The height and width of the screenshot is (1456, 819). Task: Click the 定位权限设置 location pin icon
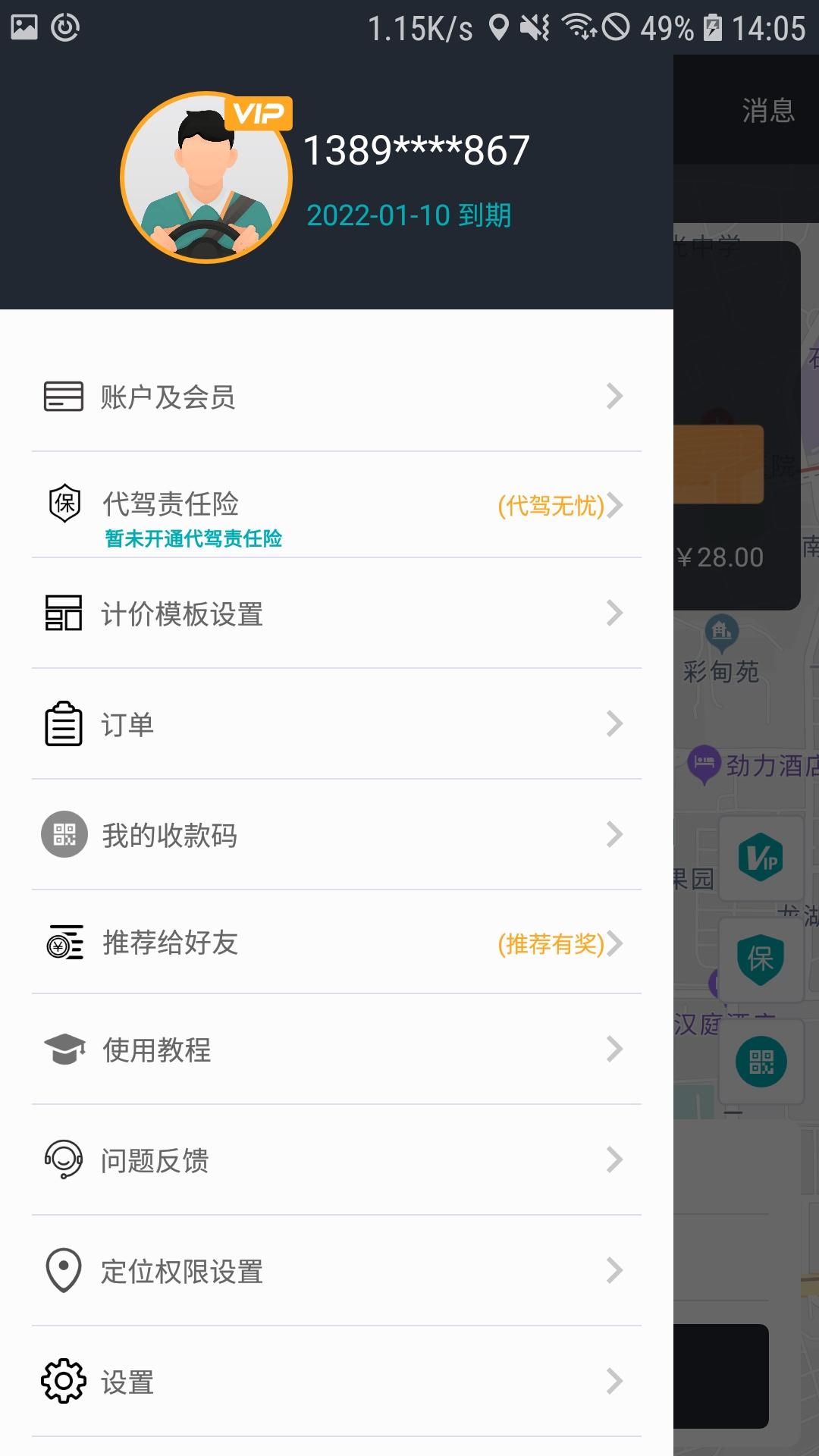coord(64,1270)
